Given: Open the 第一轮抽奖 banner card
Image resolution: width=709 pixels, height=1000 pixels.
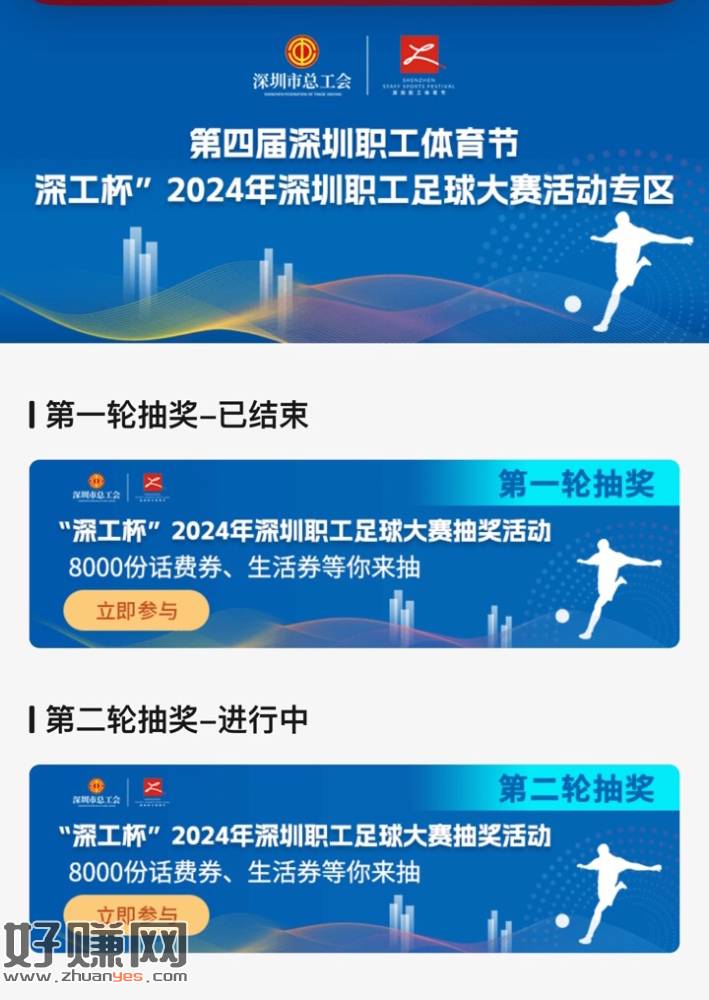Looking at the screenshot, I should tap(354, 553).
